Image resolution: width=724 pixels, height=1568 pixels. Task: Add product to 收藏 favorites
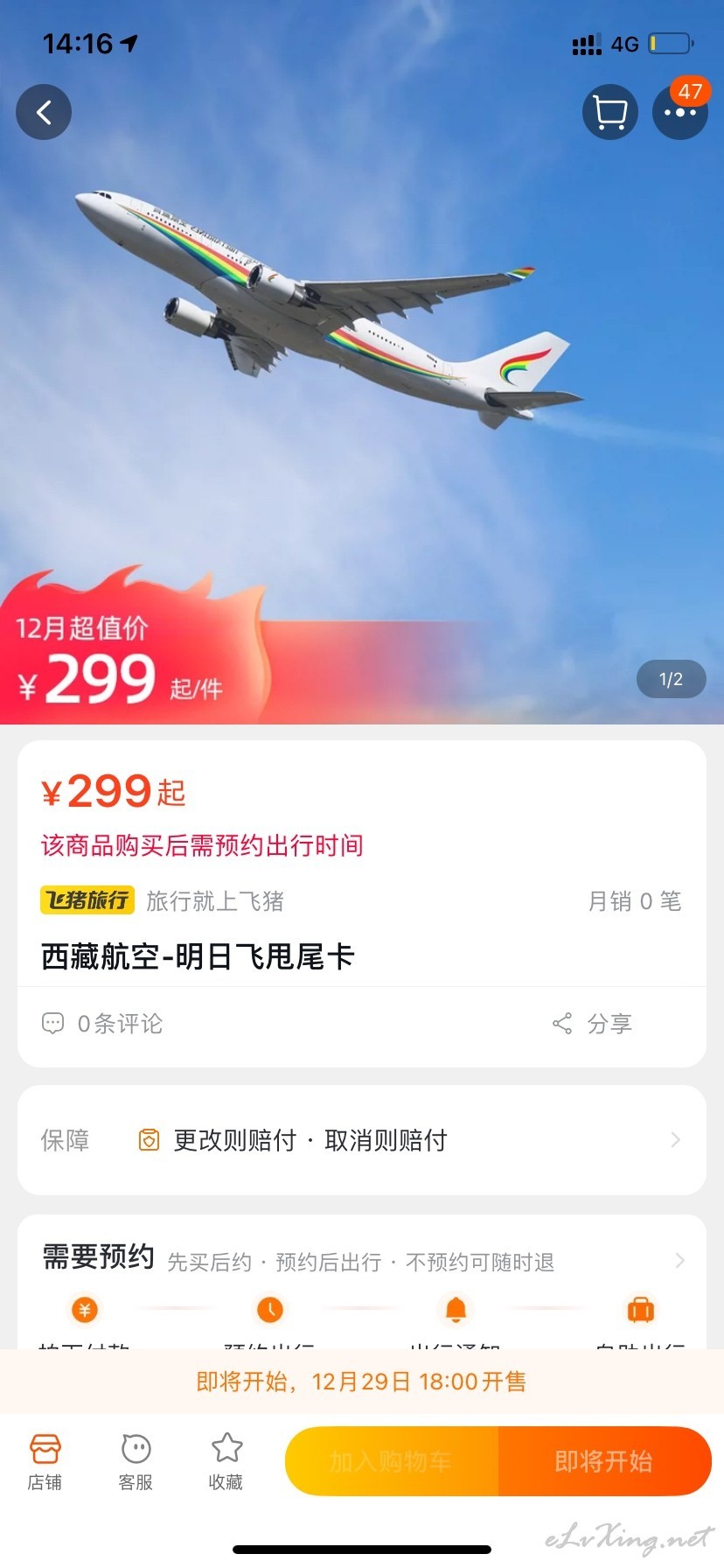pyautogui.click(x=226, y=1461)
